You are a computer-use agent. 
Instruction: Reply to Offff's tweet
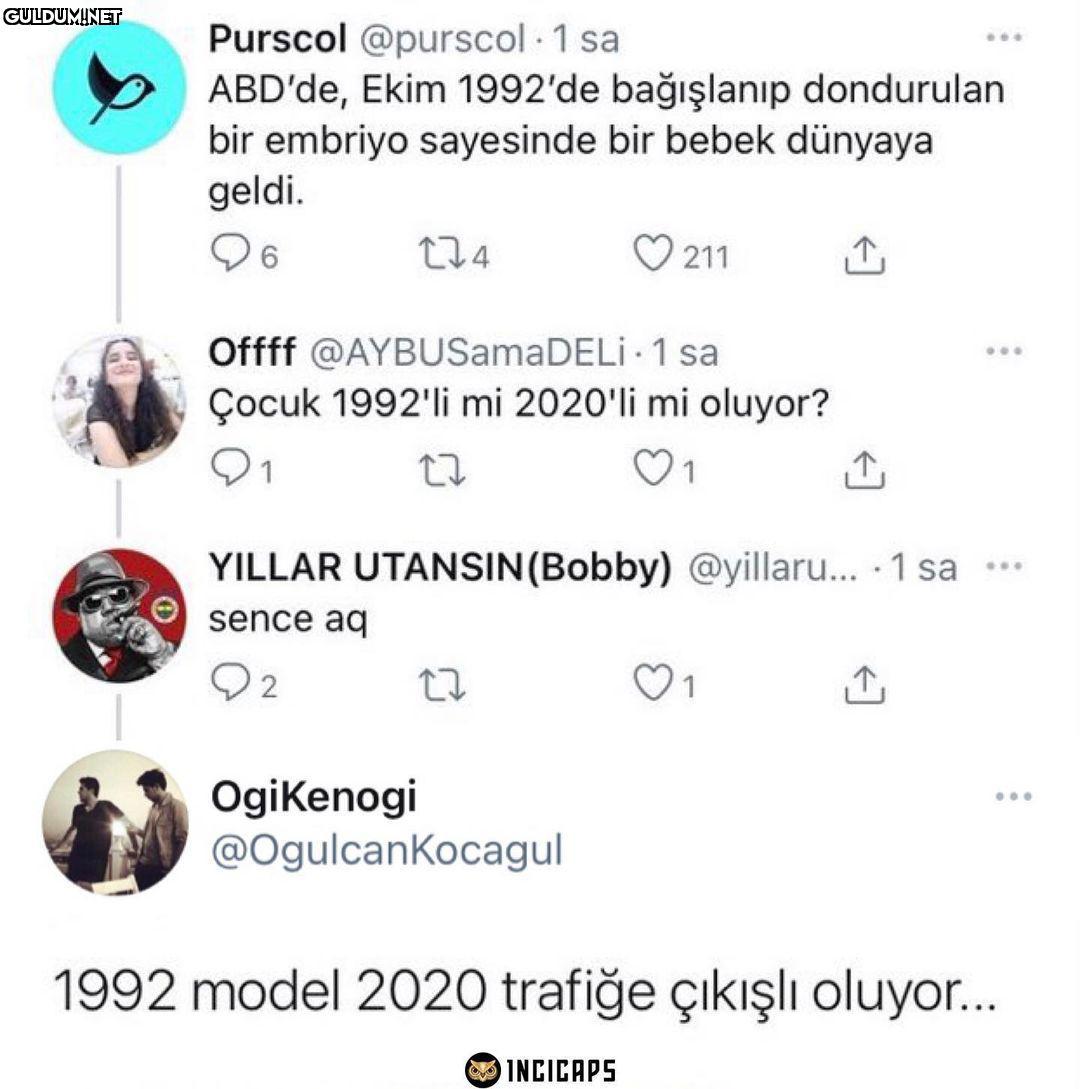(230, 469)
